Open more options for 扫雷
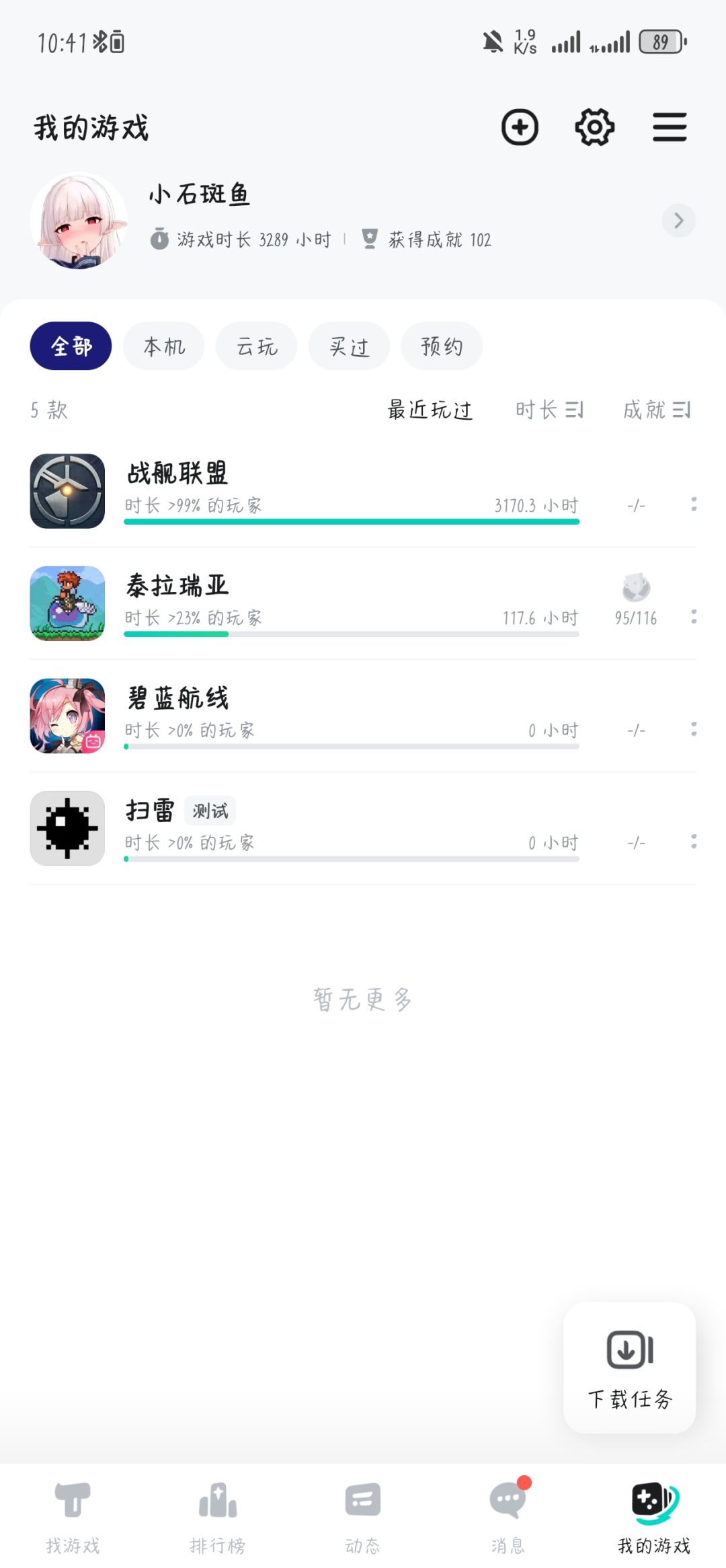 [694, 842]
